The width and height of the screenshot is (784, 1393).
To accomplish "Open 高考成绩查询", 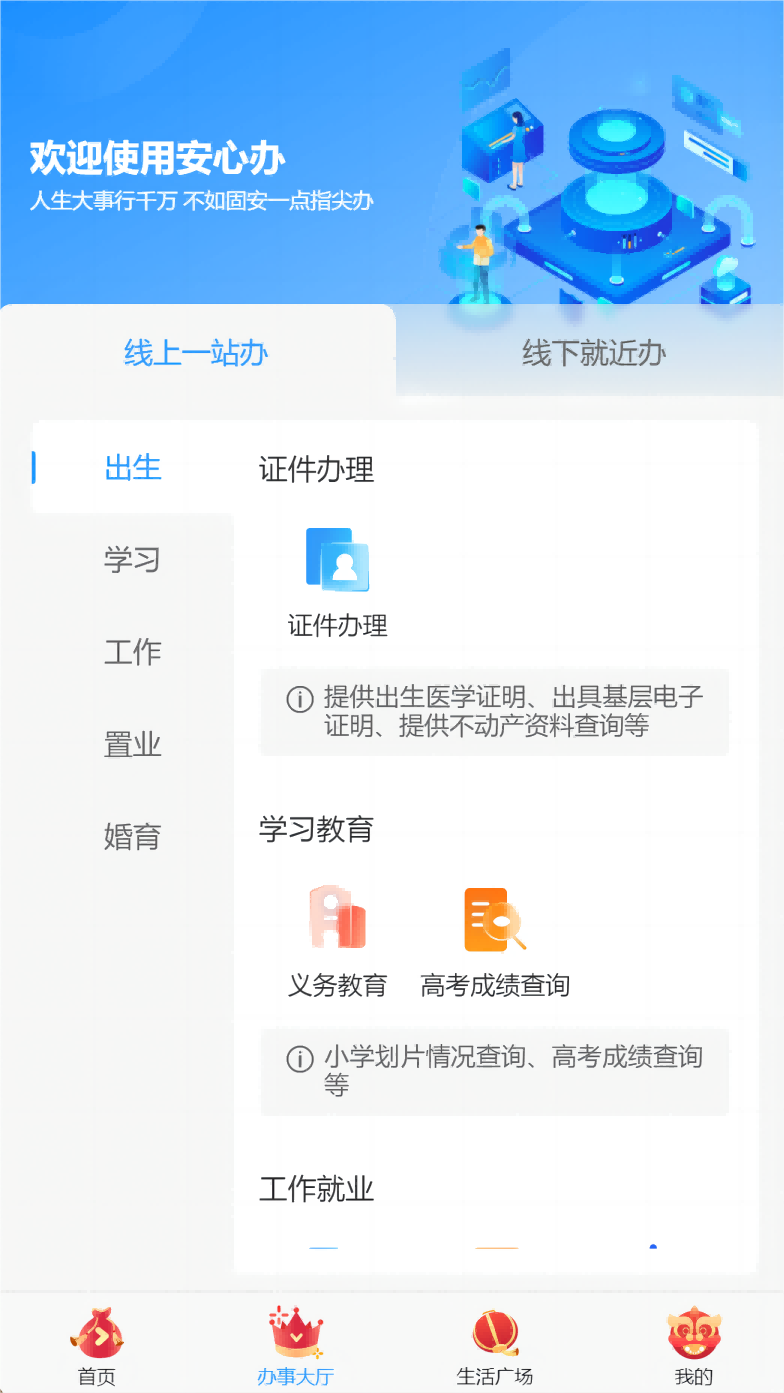I will 495,942.
